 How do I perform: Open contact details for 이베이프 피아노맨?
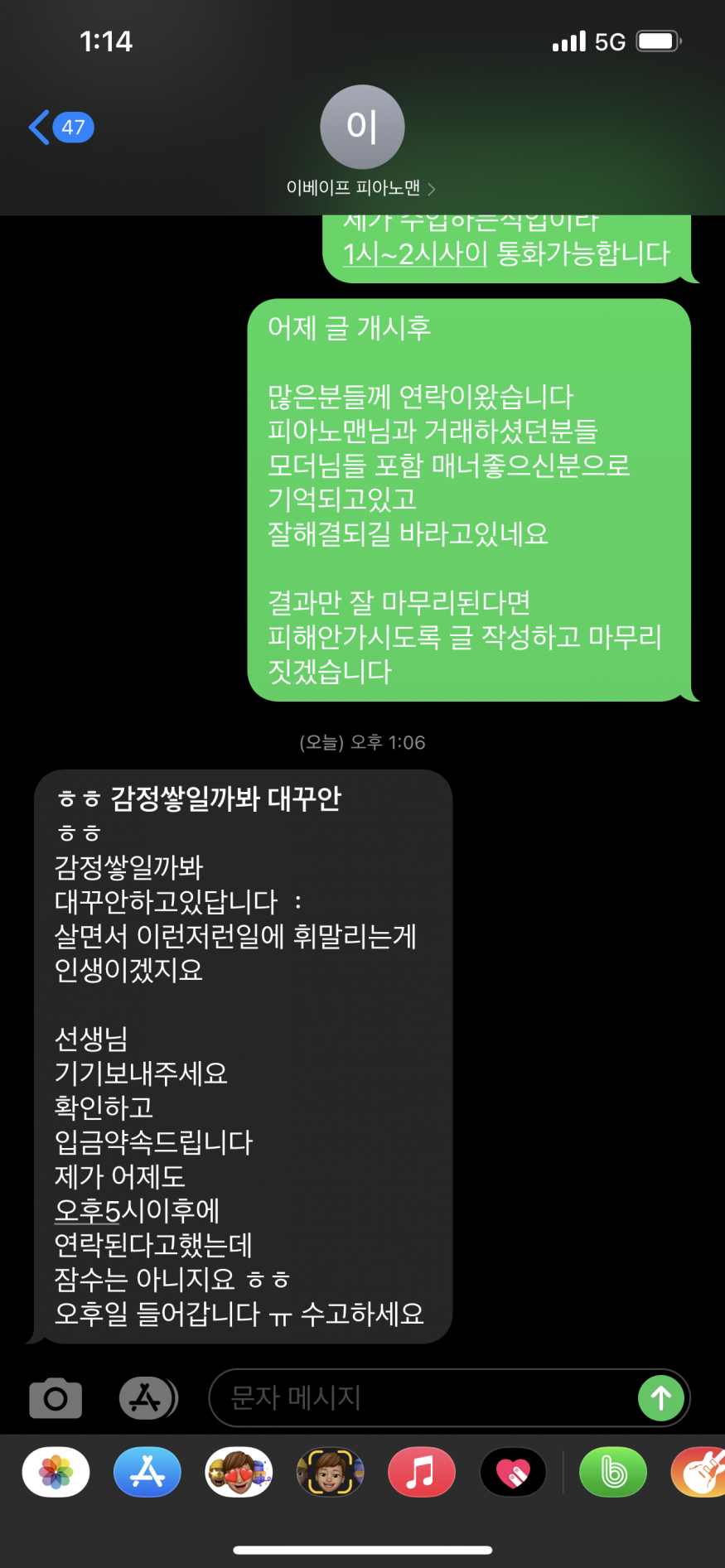pyautogui.click(x=362, y=142)
